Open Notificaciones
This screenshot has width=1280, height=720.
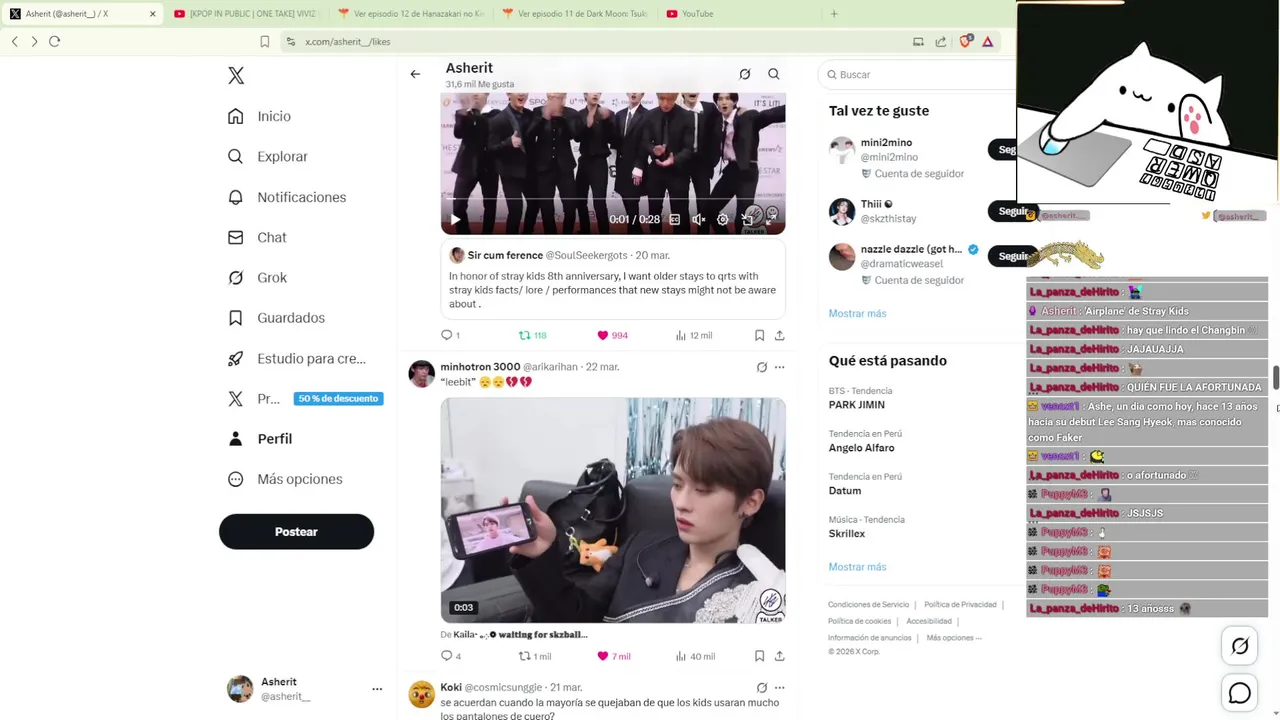click(x=300, y=197)
